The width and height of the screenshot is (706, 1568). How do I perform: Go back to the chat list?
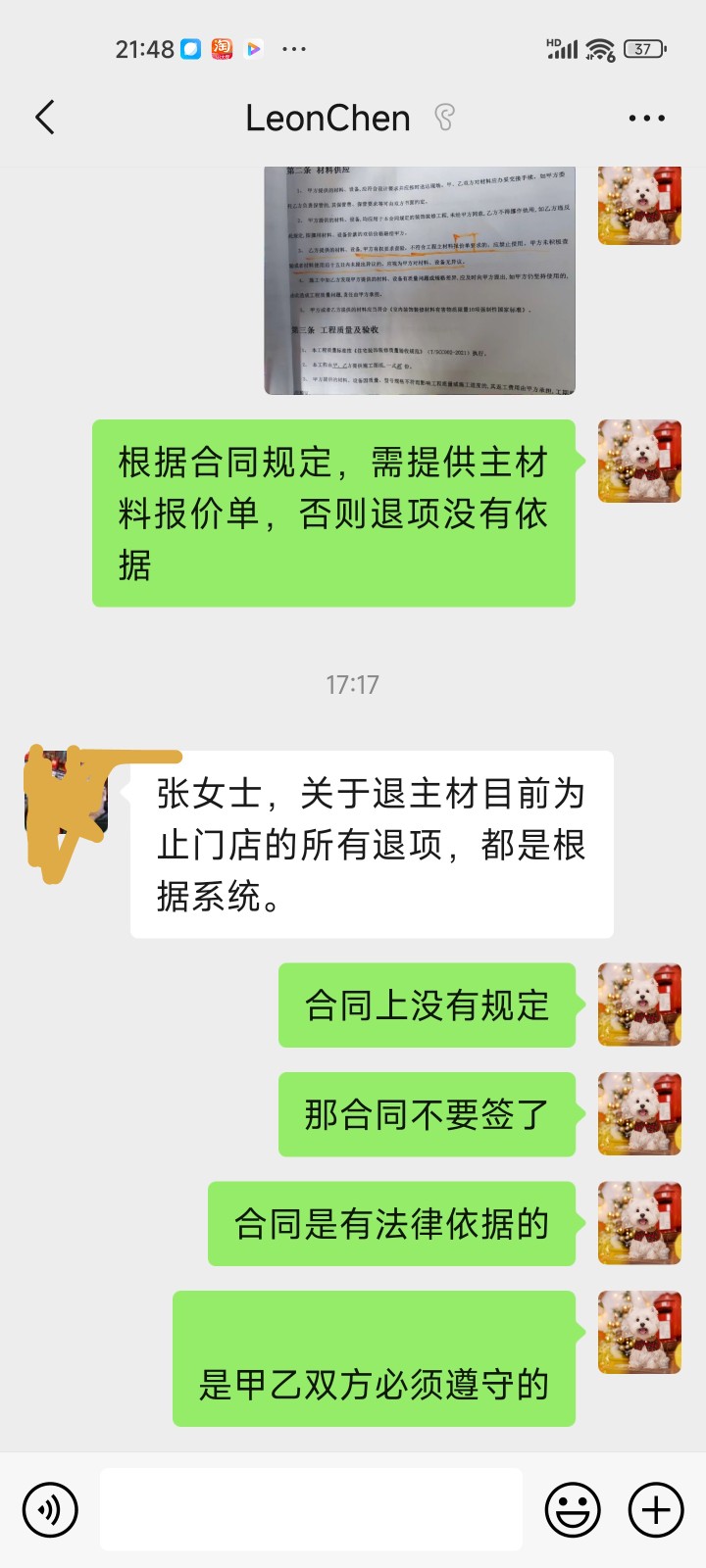pos(45,118)
